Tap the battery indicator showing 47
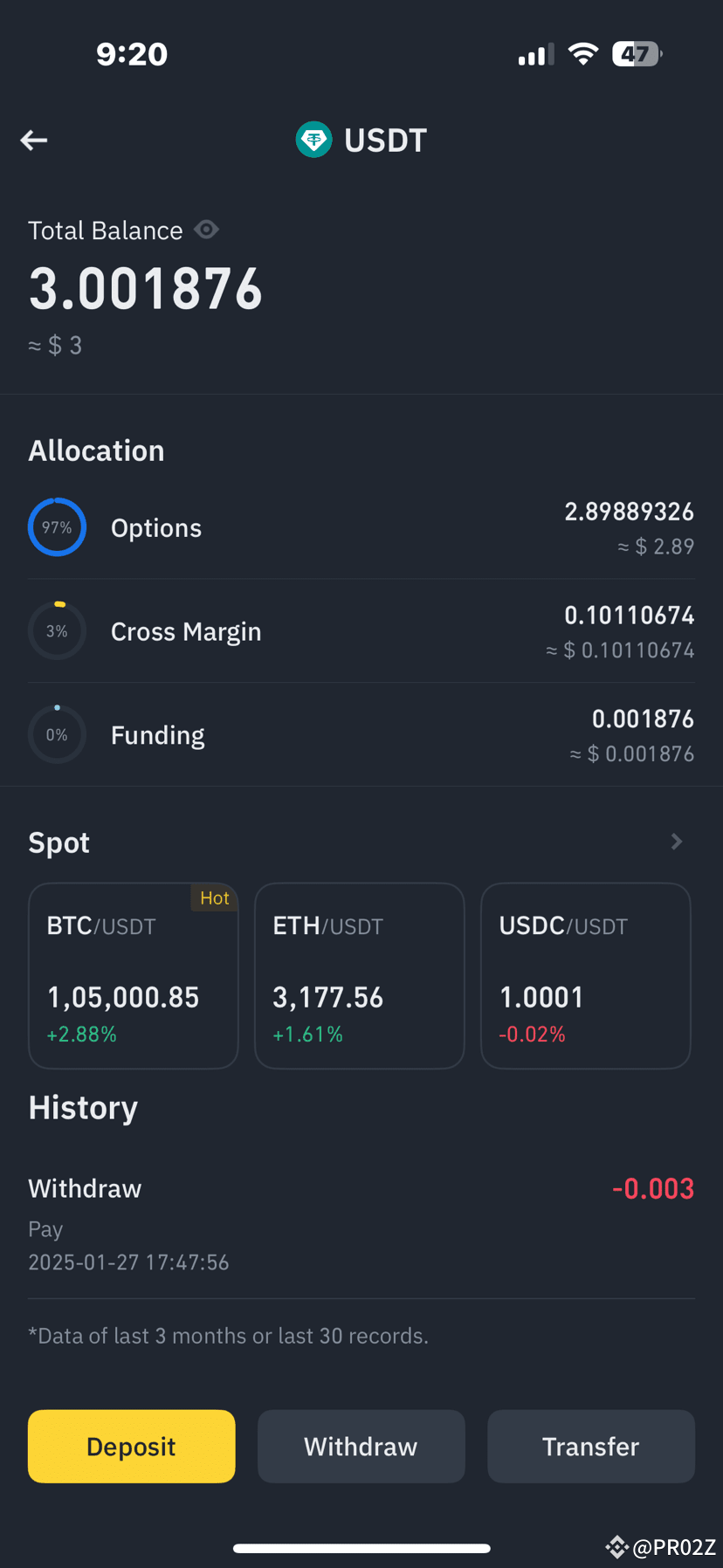723x1568 pixels. 636,53
